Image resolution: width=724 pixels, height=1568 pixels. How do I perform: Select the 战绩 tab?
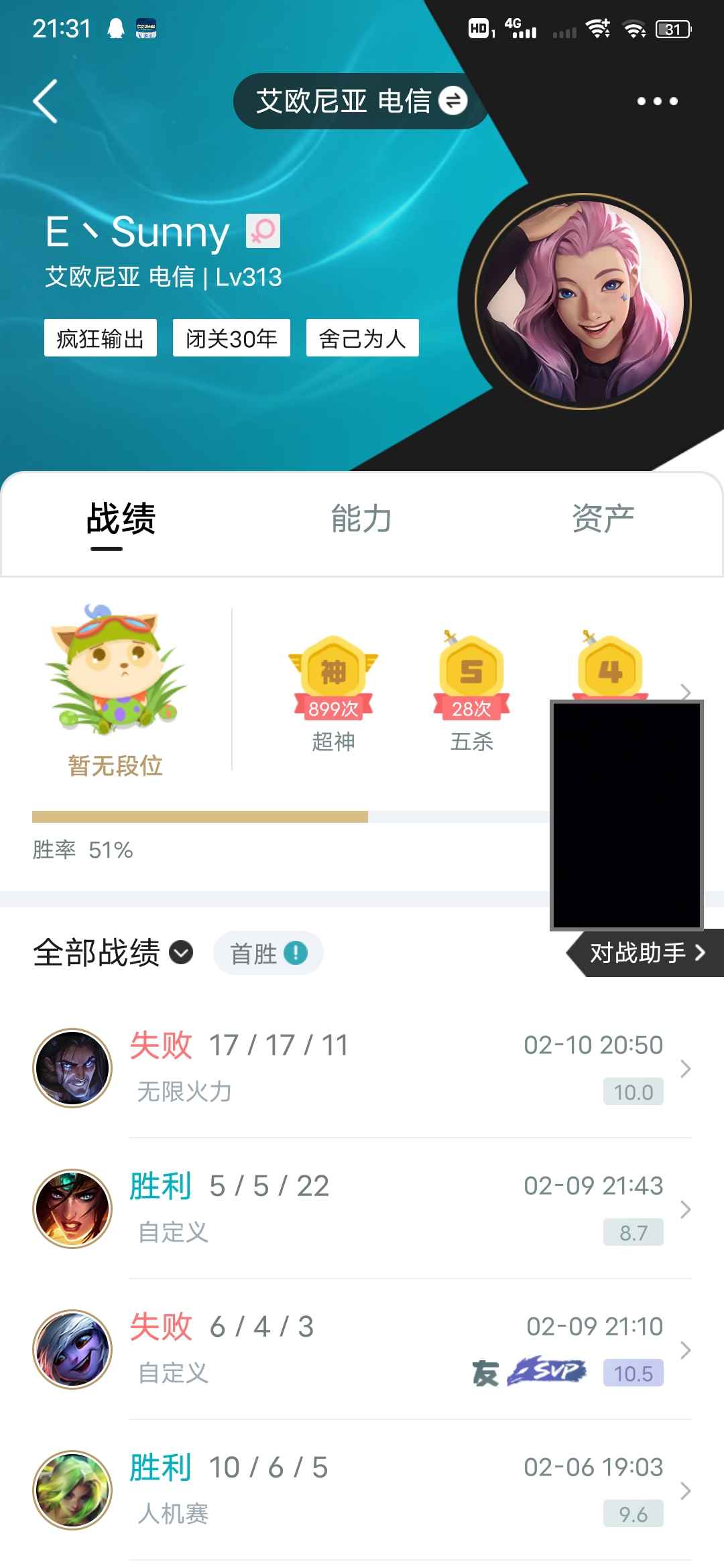click(121, 519)
